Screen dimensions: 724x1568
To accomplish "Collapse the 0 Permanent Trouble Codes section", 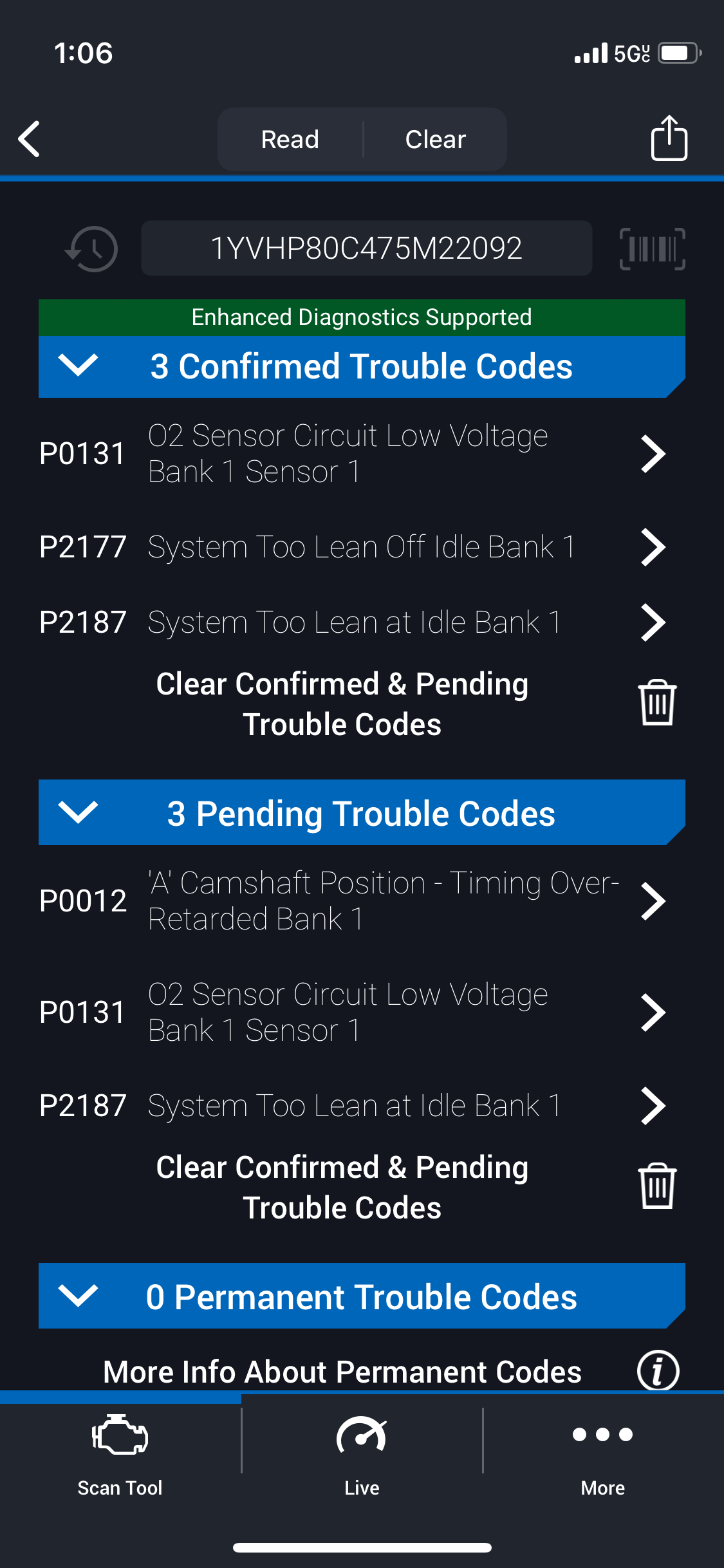I will (362, 1296).
